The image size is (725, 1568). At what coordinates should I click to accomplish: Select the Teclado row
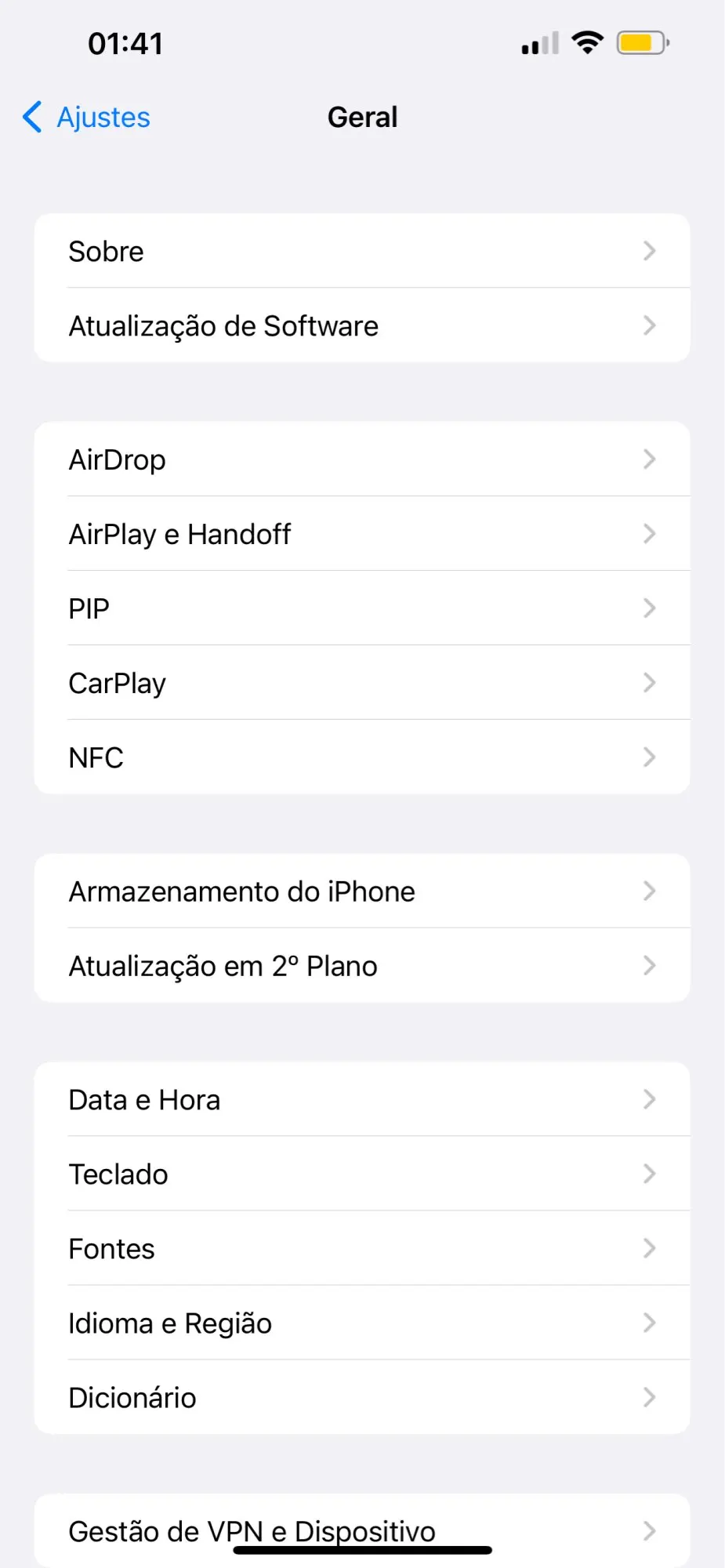point(361,1174)
